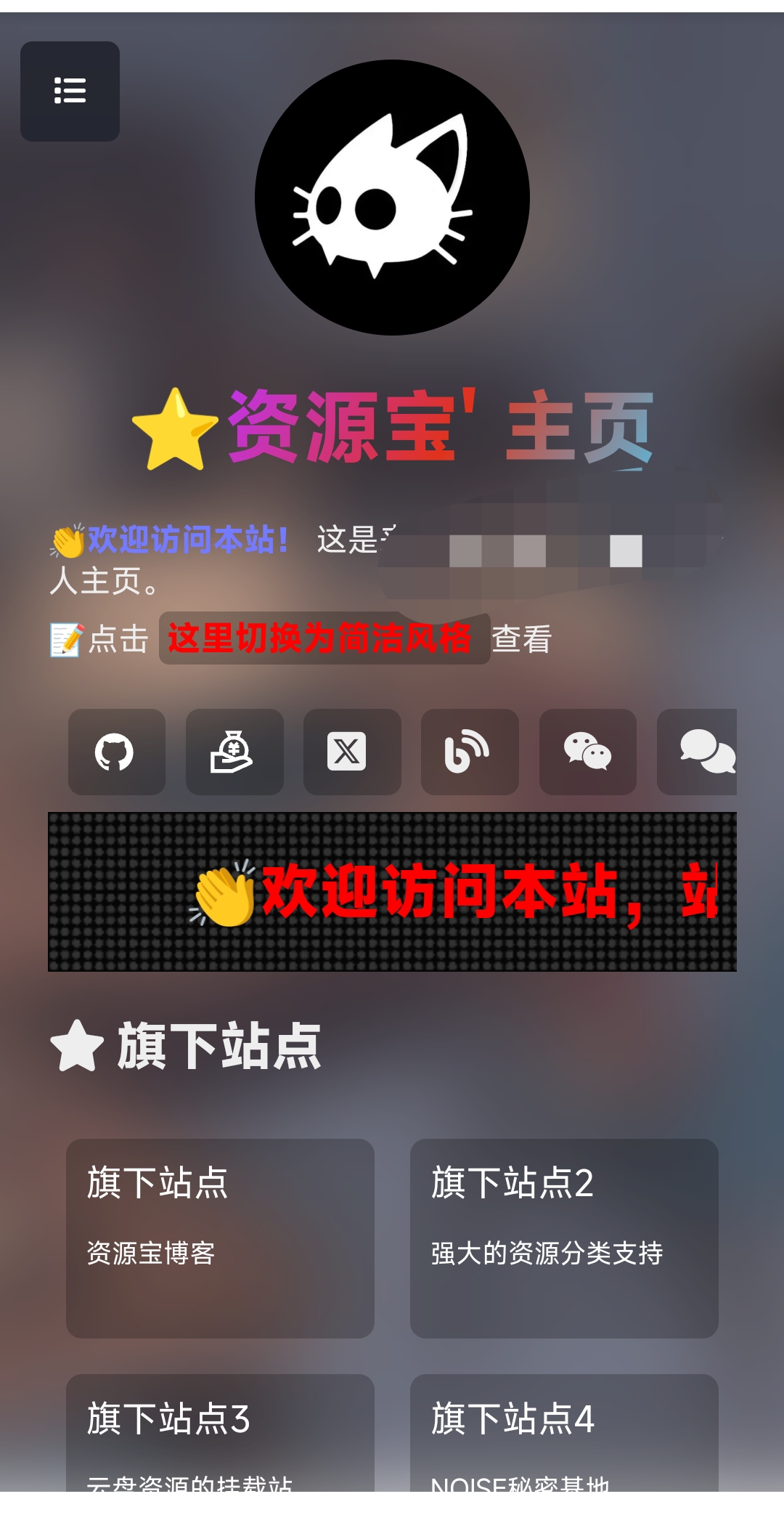
Task: Open the donation money-bag icon
Action: point(234,752)
